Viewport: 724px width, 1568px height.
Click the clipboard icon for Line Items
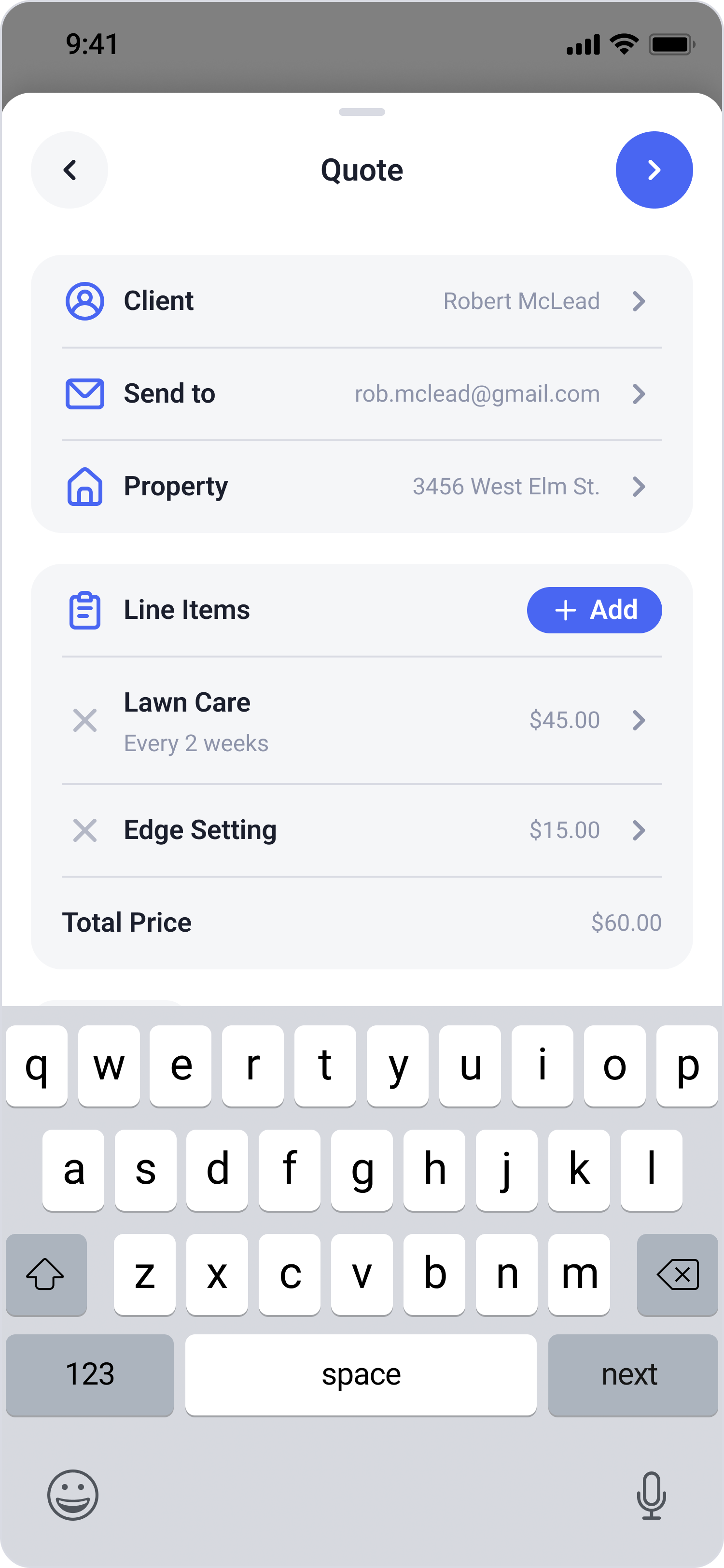click(85, 609)
